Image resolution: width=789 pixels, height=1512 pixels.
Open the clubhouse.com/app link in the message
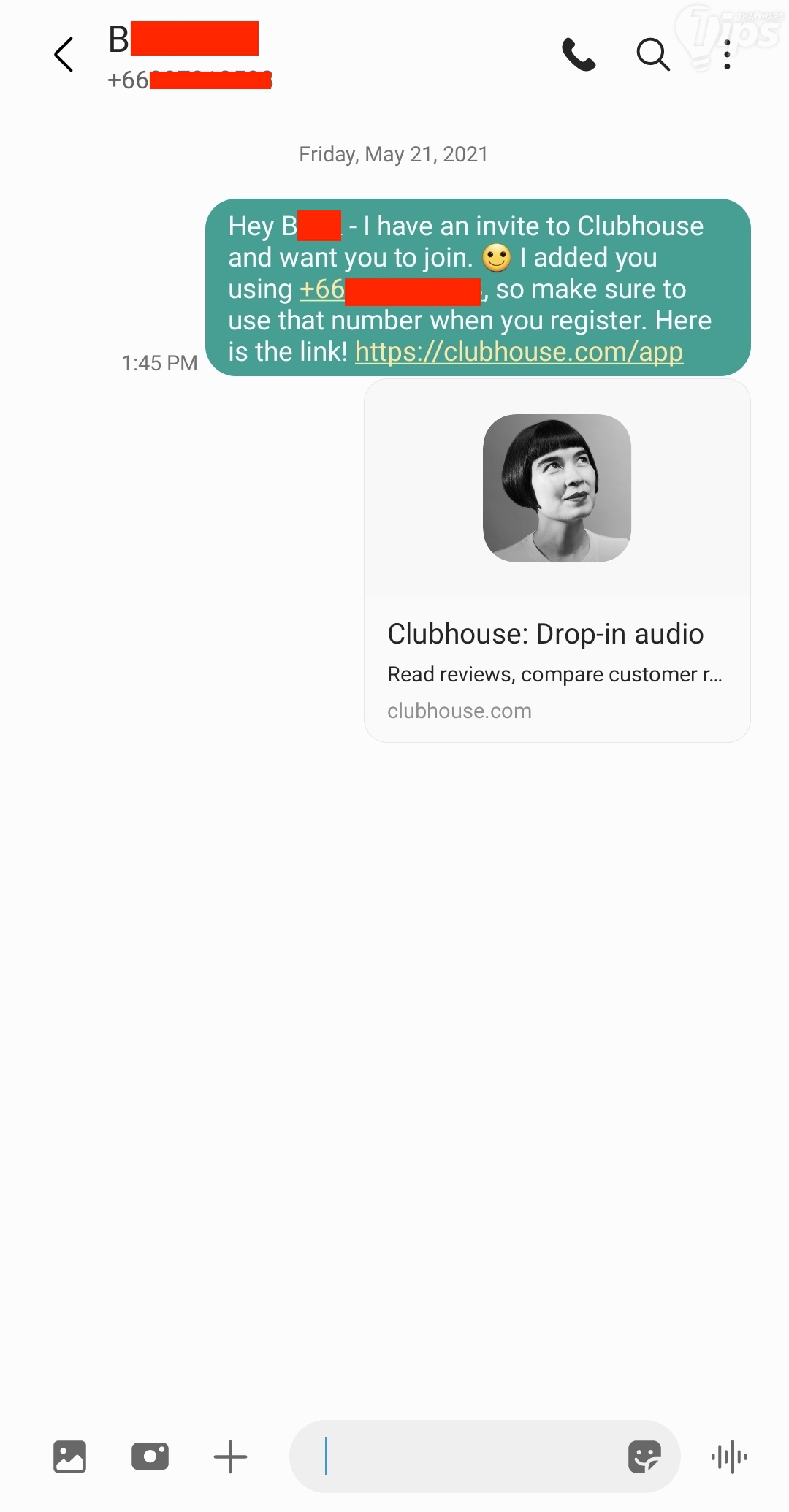tap(519, 352)
